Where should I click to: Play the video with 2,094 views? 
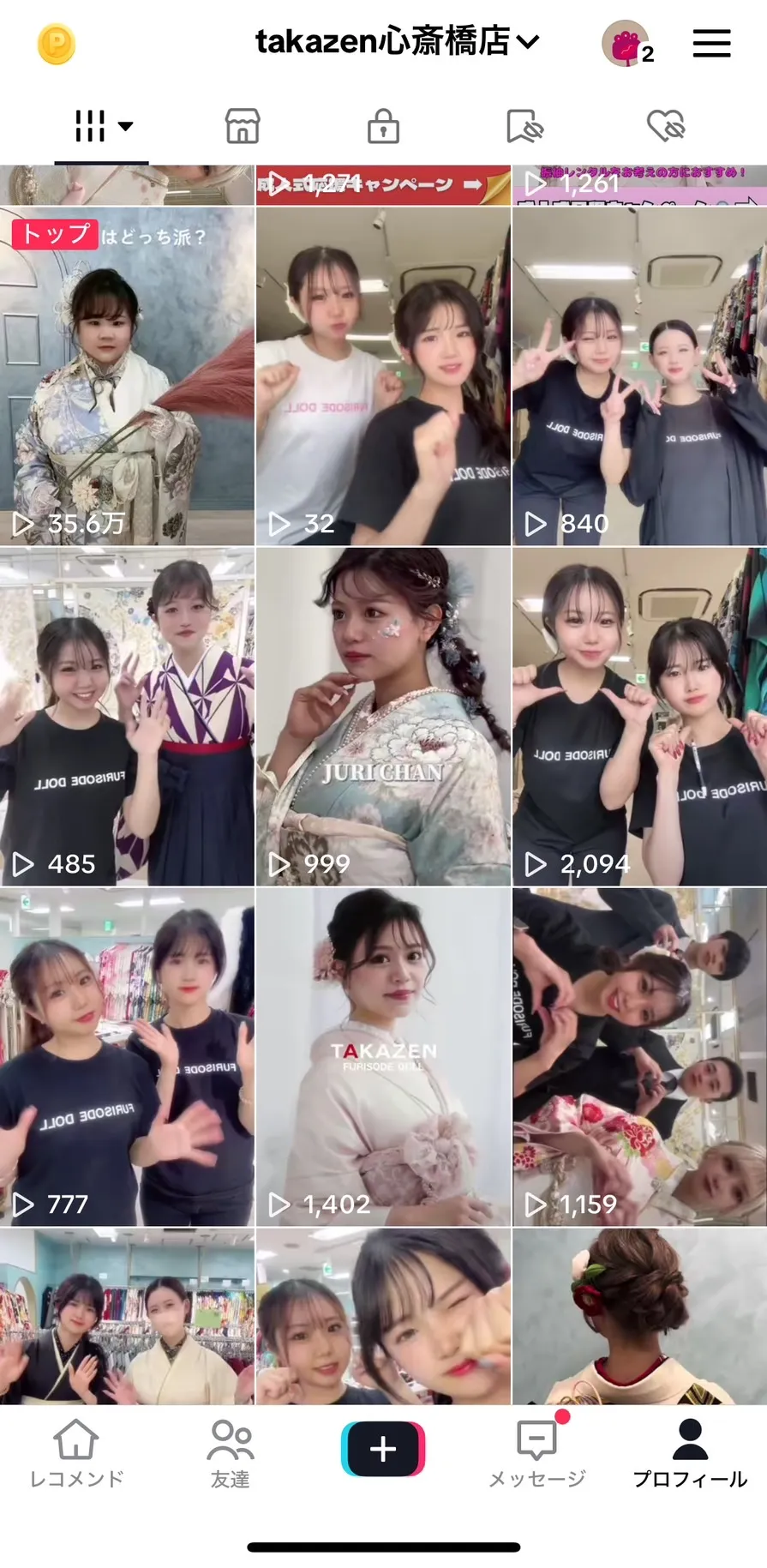click(x=639, y=716)
